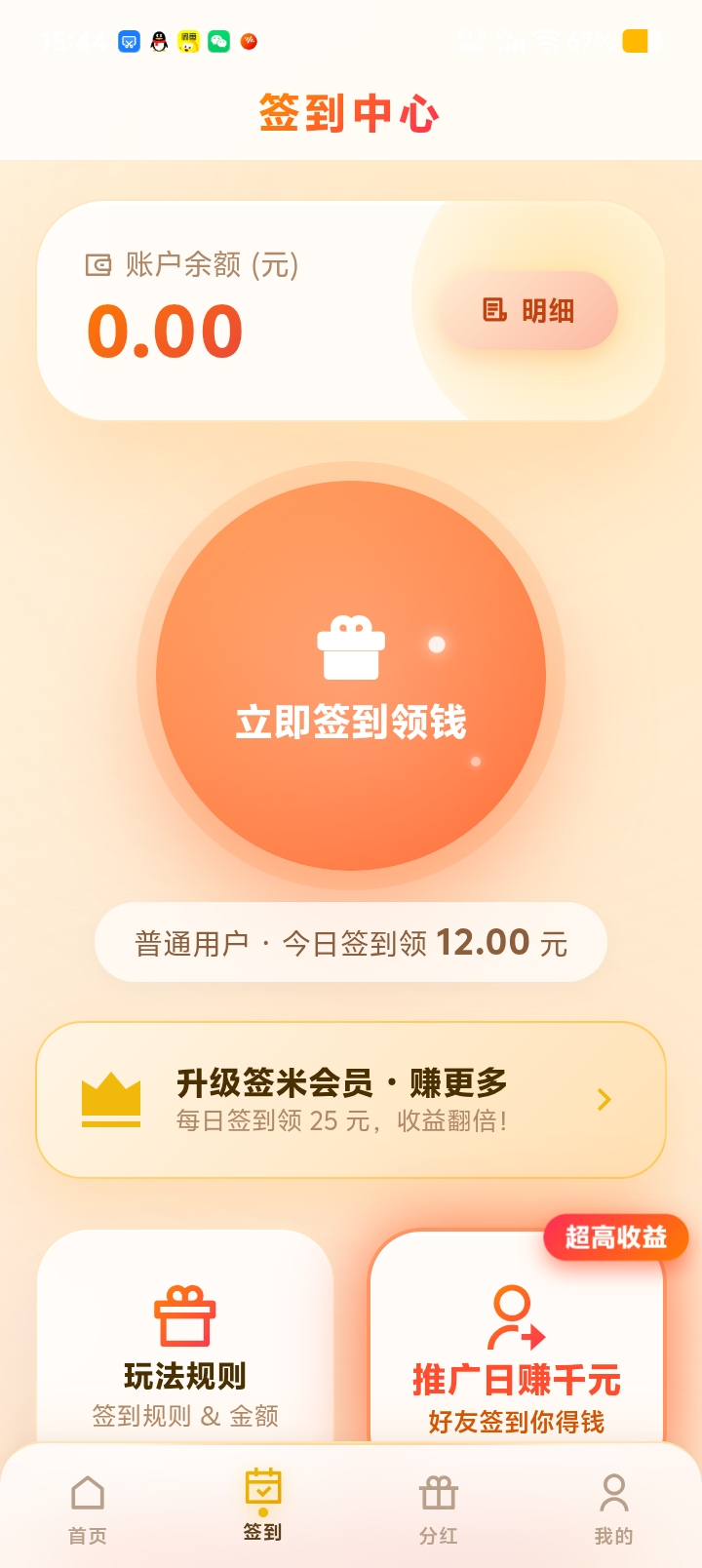
Task: Open the 明细 balance details
Action: (528, 311)
